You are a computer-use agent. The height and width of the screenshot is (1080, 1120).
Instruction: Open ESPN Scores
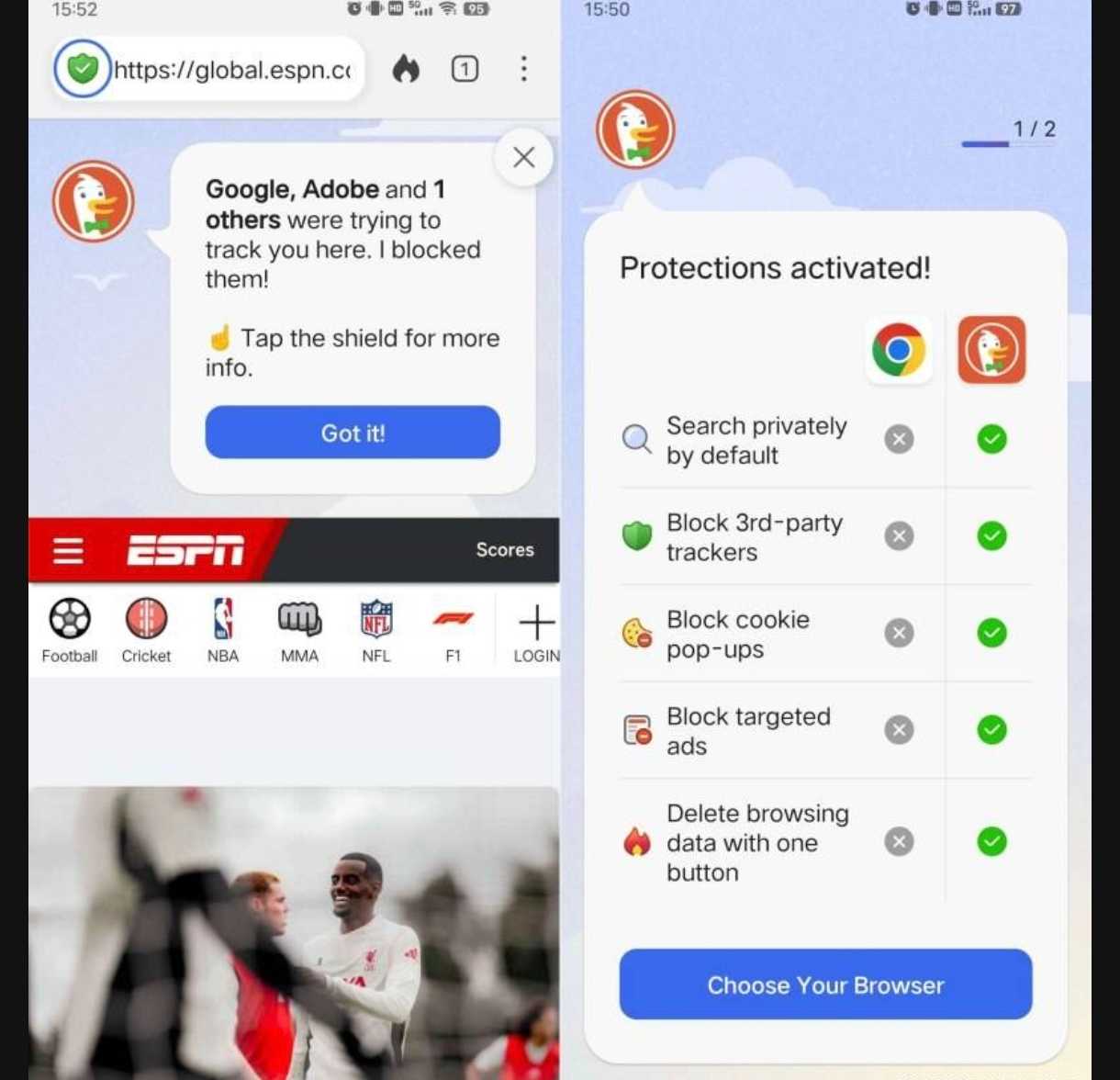[504, 549]
